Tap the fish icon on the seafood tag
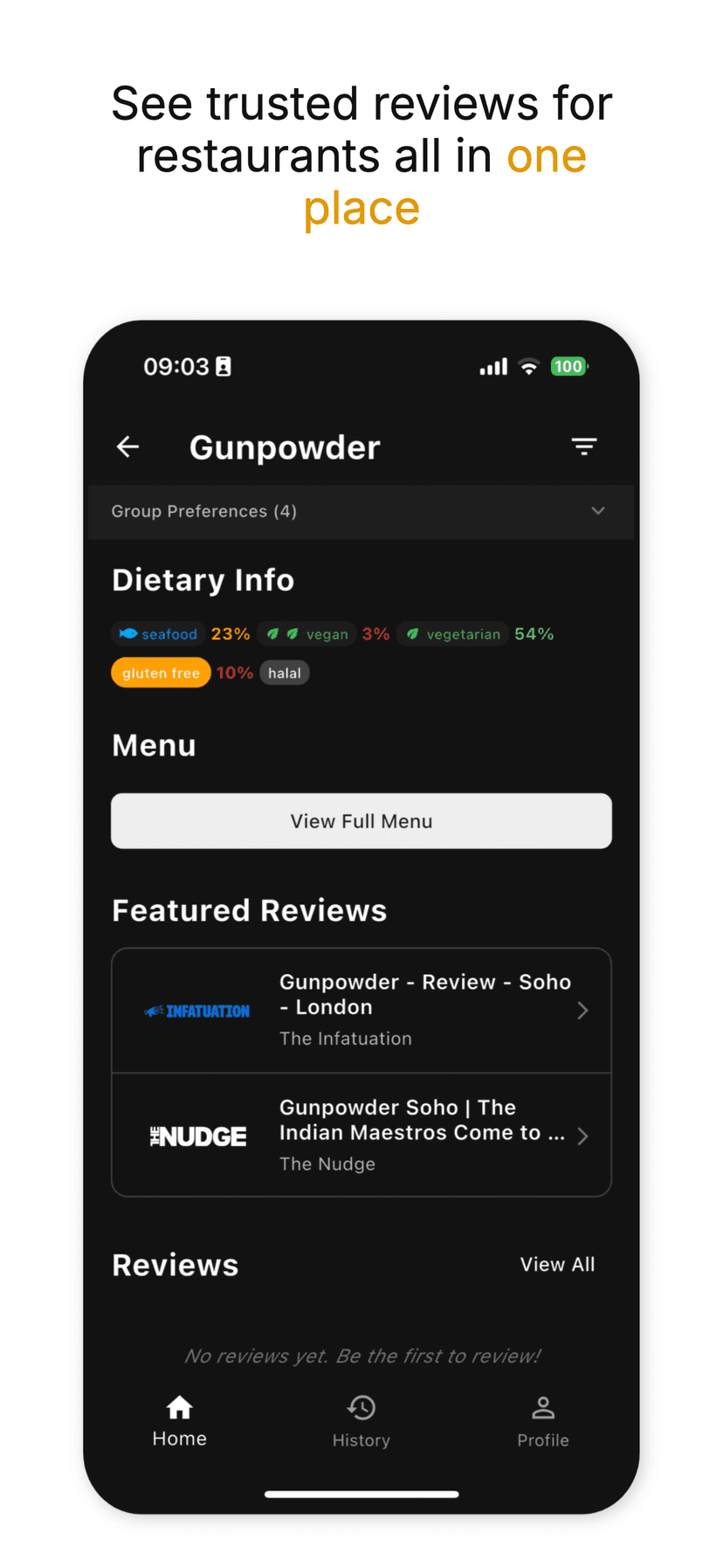This screenshot has width=723, height=1568. 129,633
